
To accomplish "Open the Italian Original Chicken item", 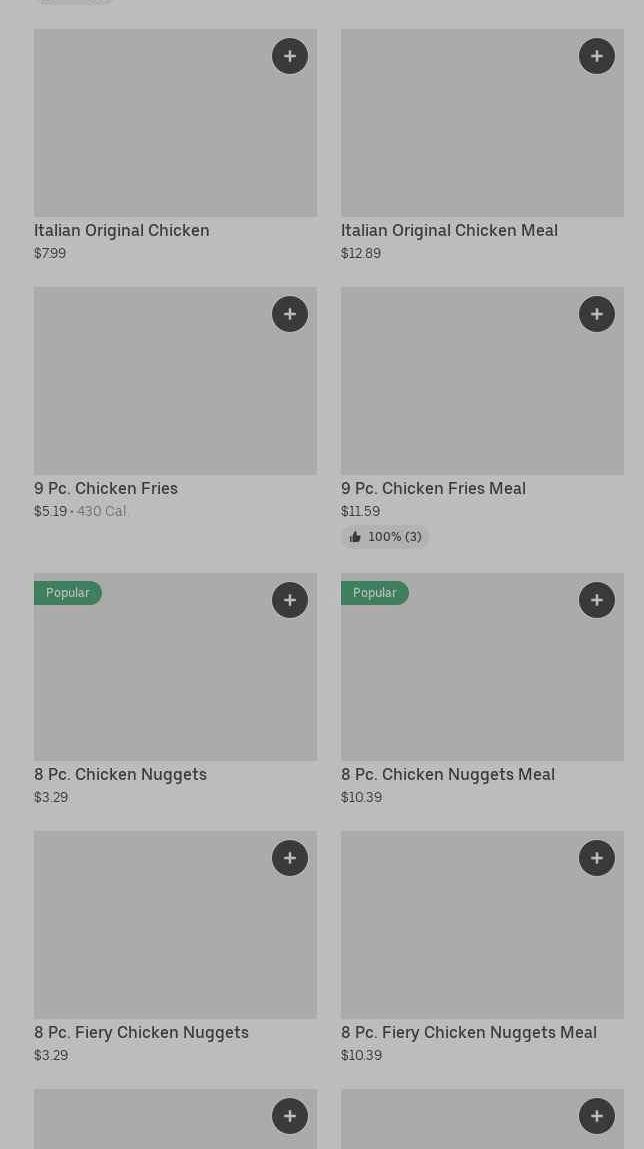I will coord(175,146).
